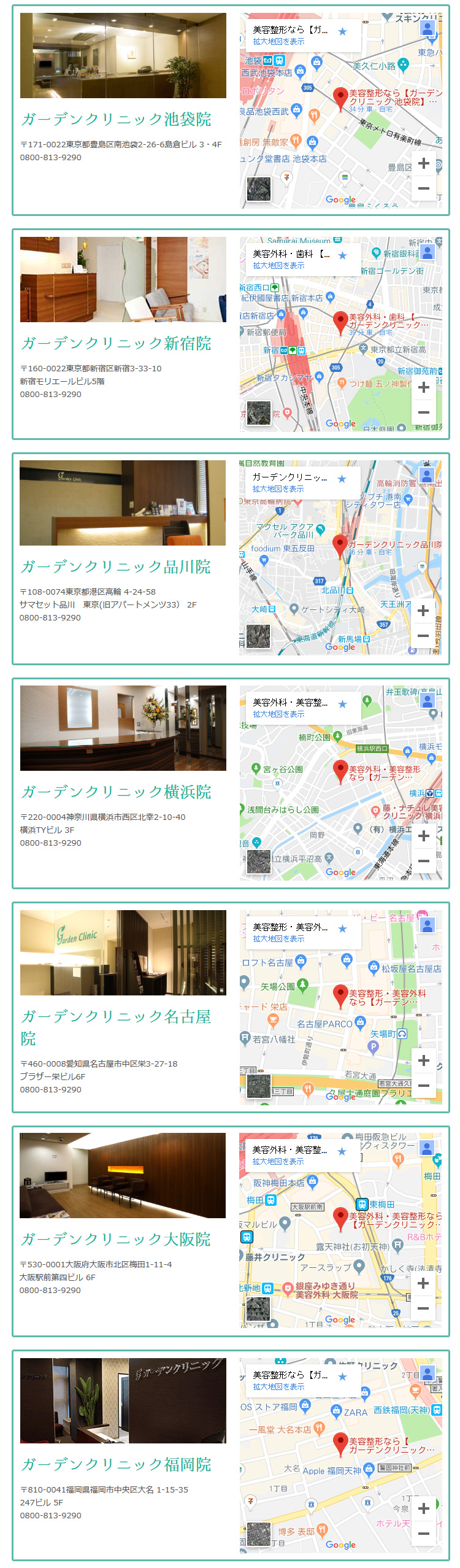Screen dimensions: 460x1568
Task: Zoom out on the Osaka clinic map
Action: 423,1308
